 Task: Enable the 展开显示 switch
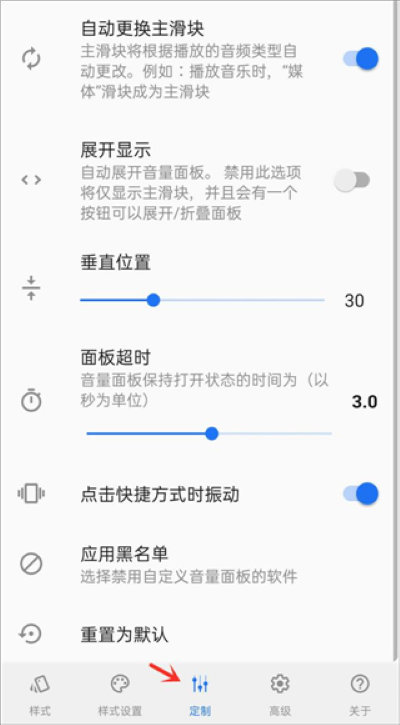[353, 180]
